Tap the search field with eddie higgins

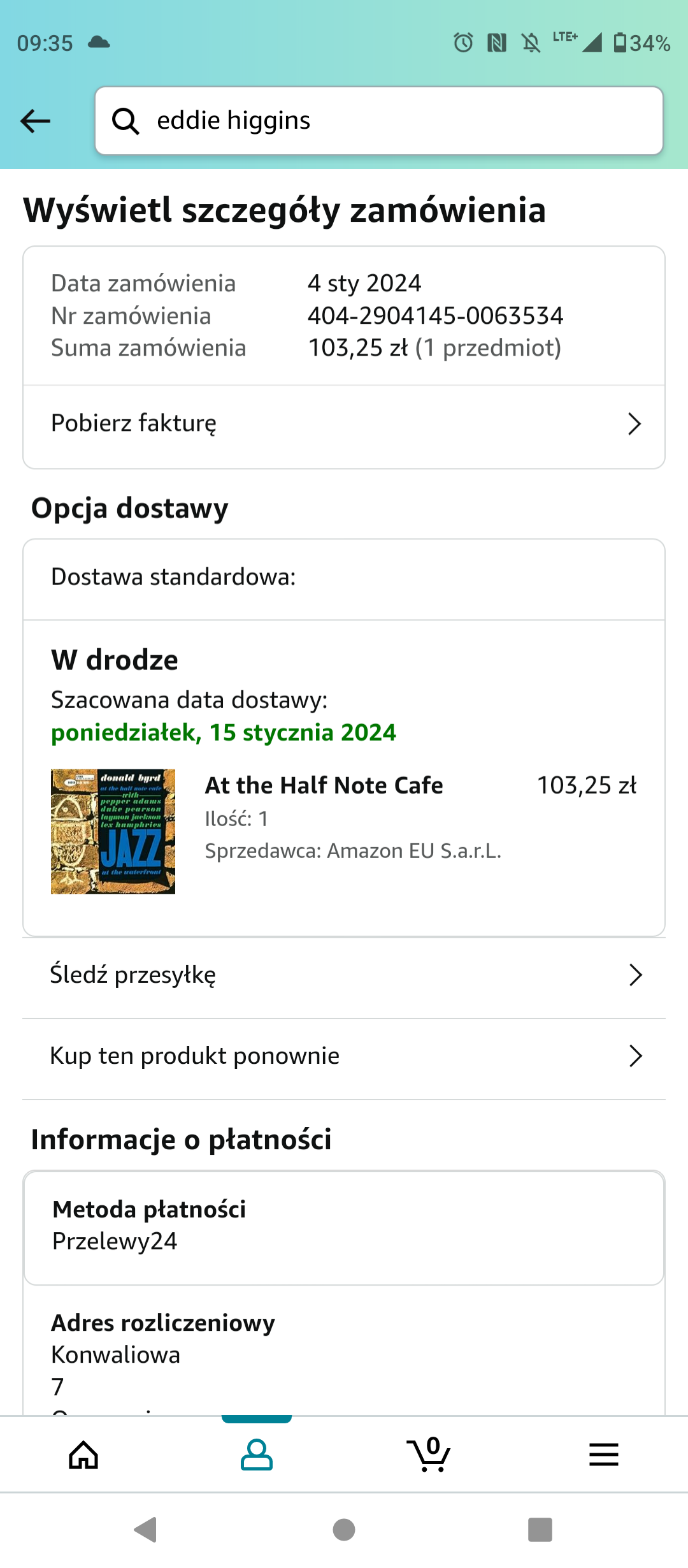(x=378, y=120)
